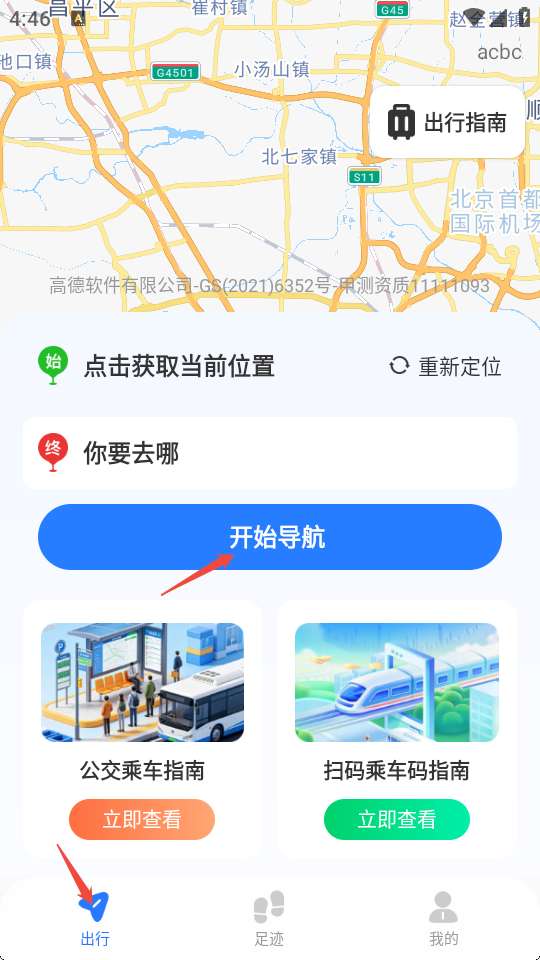Image resolution: width=540 pixels, height=960 pixels.
Task: Tap 立即查看 under 公交乘车指南
Action: click(x=141, y=819)
